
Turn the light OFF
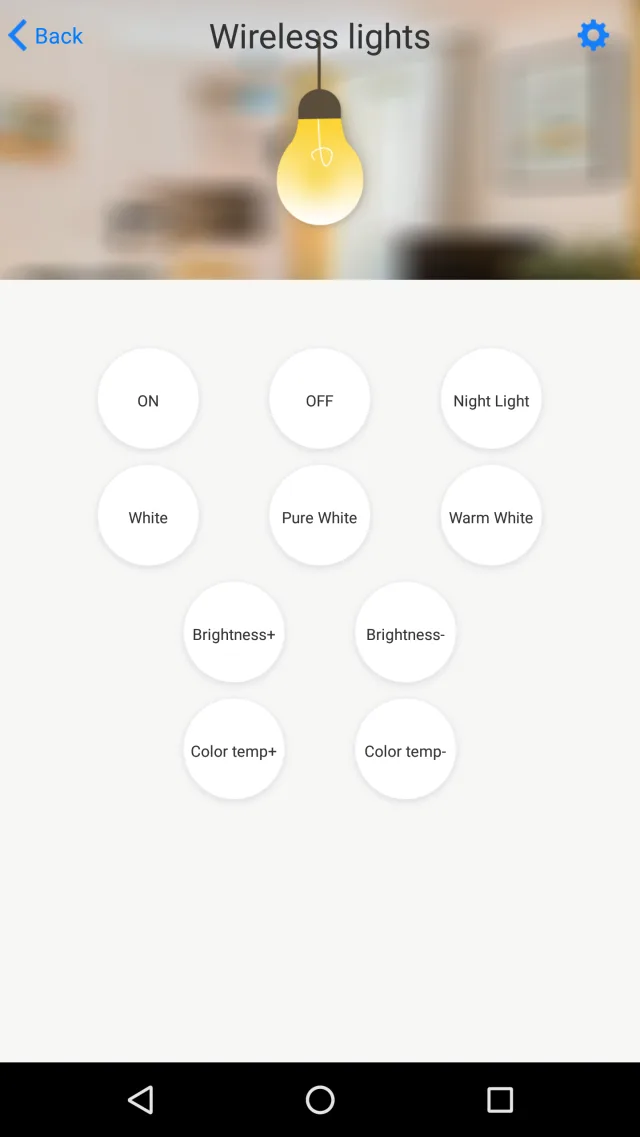[319, 399]
